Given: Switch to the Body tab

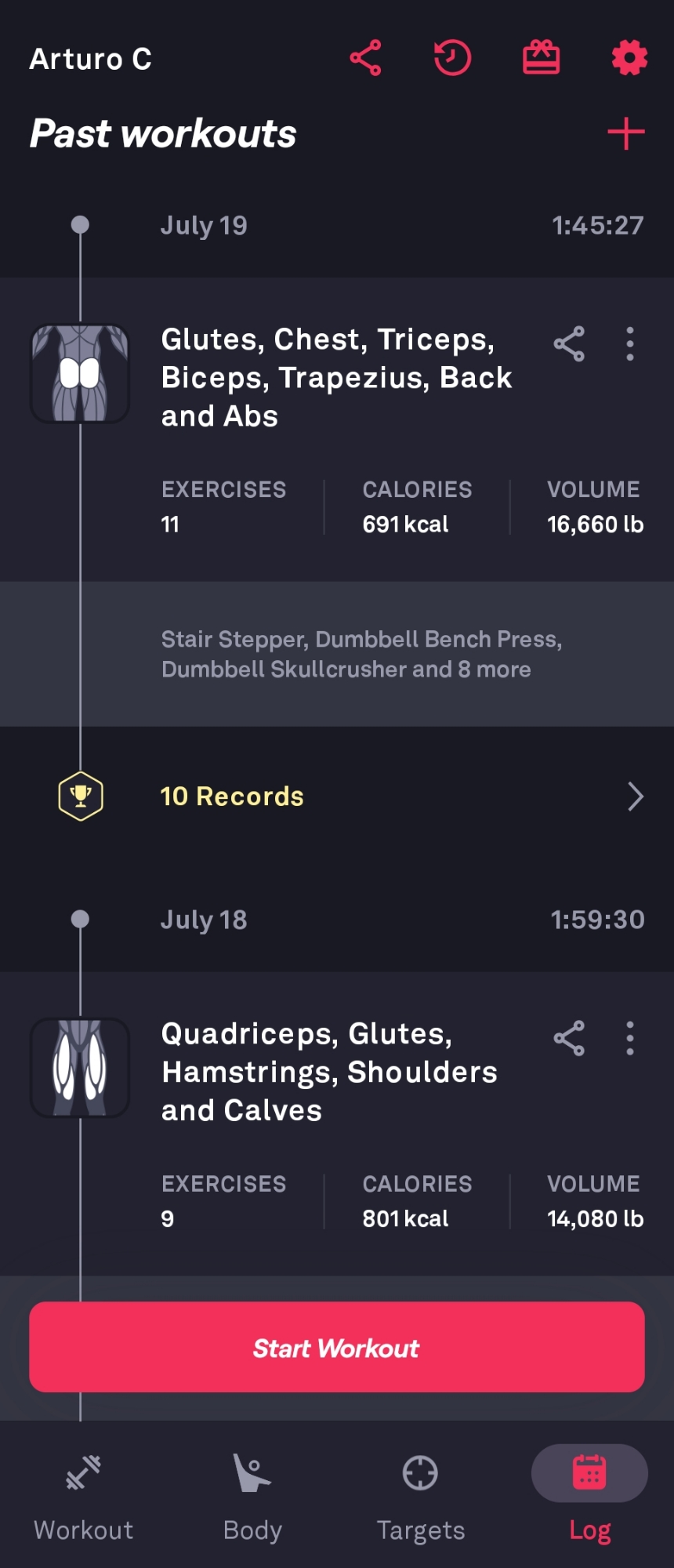Looking at the screenshot, I should 252,1496.
